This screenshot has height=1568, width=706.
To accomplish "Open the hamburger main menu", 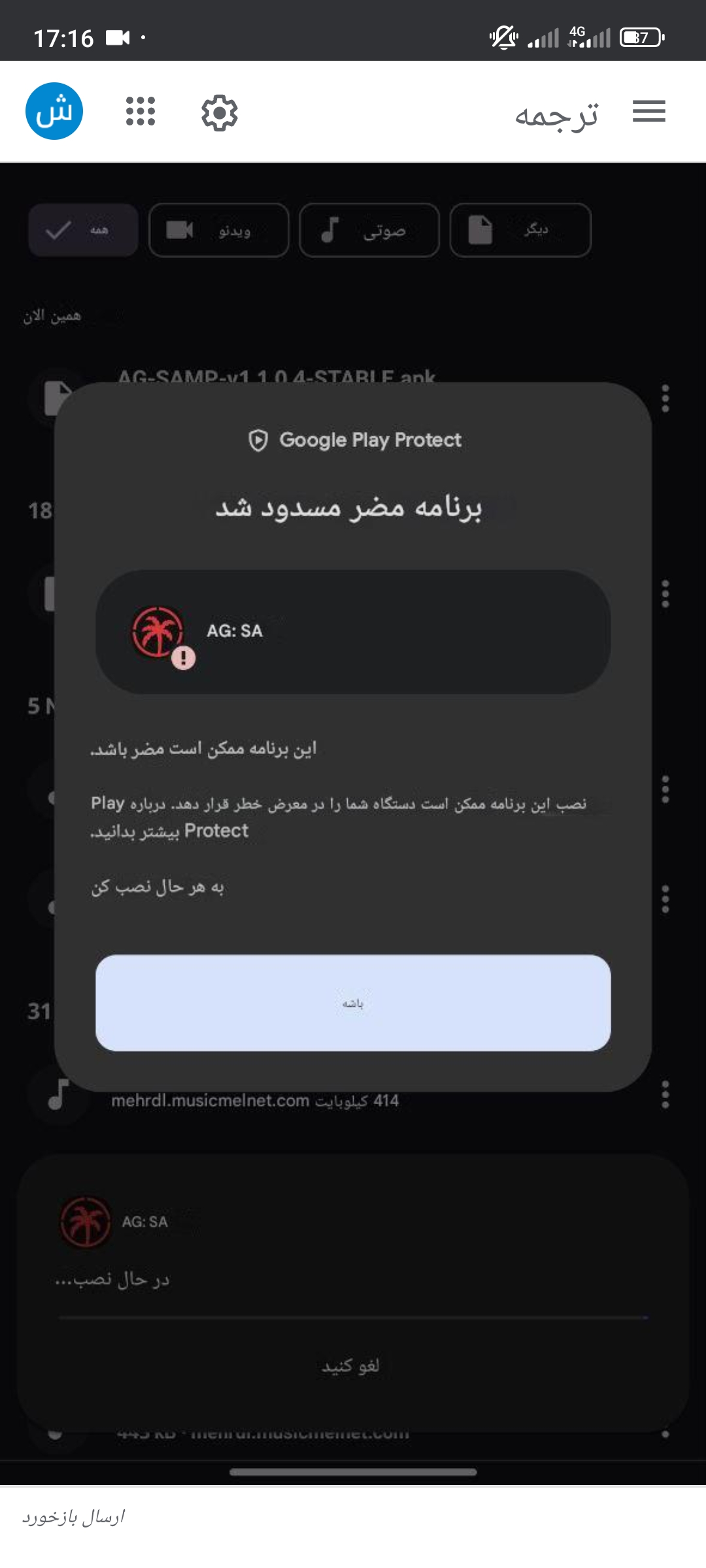I will [x=649, y=111].
